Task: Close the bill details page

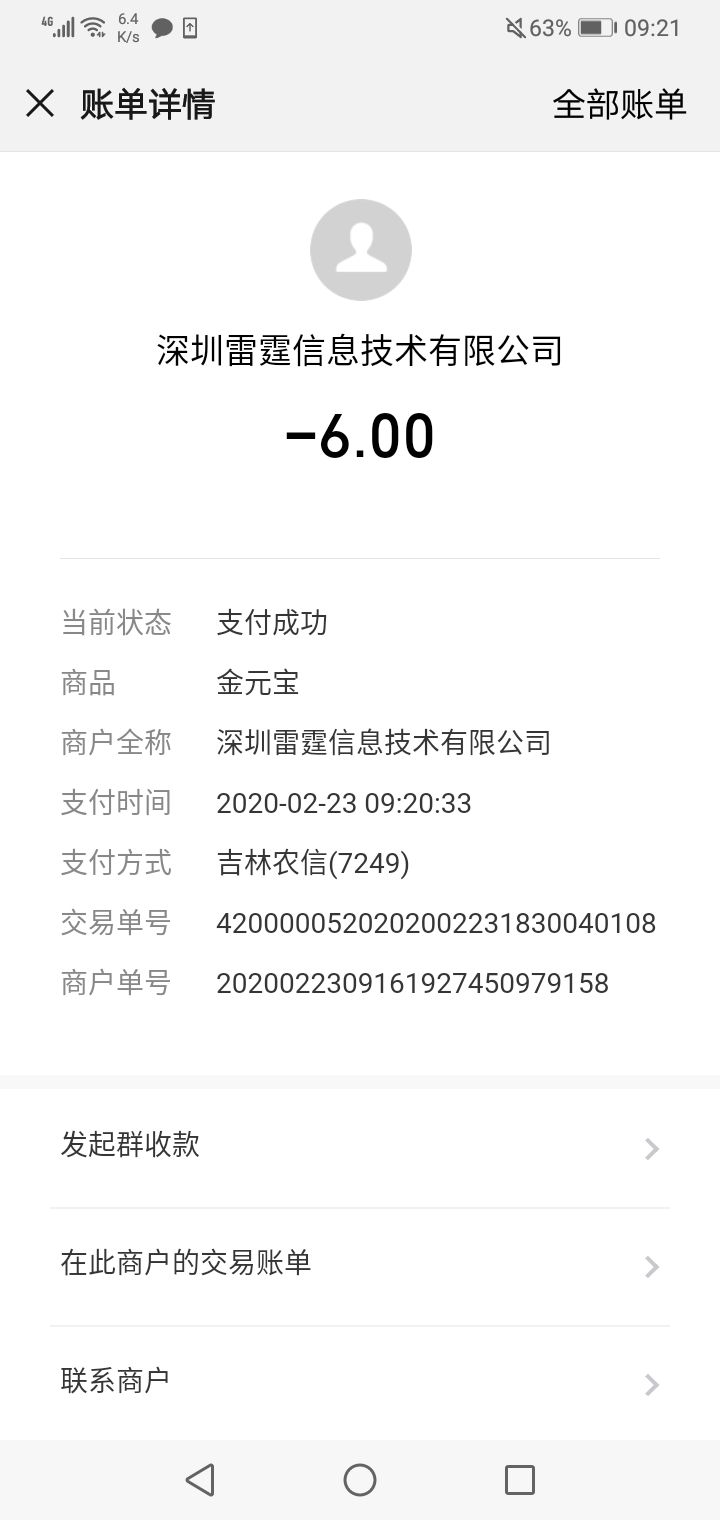Action: 40,103
